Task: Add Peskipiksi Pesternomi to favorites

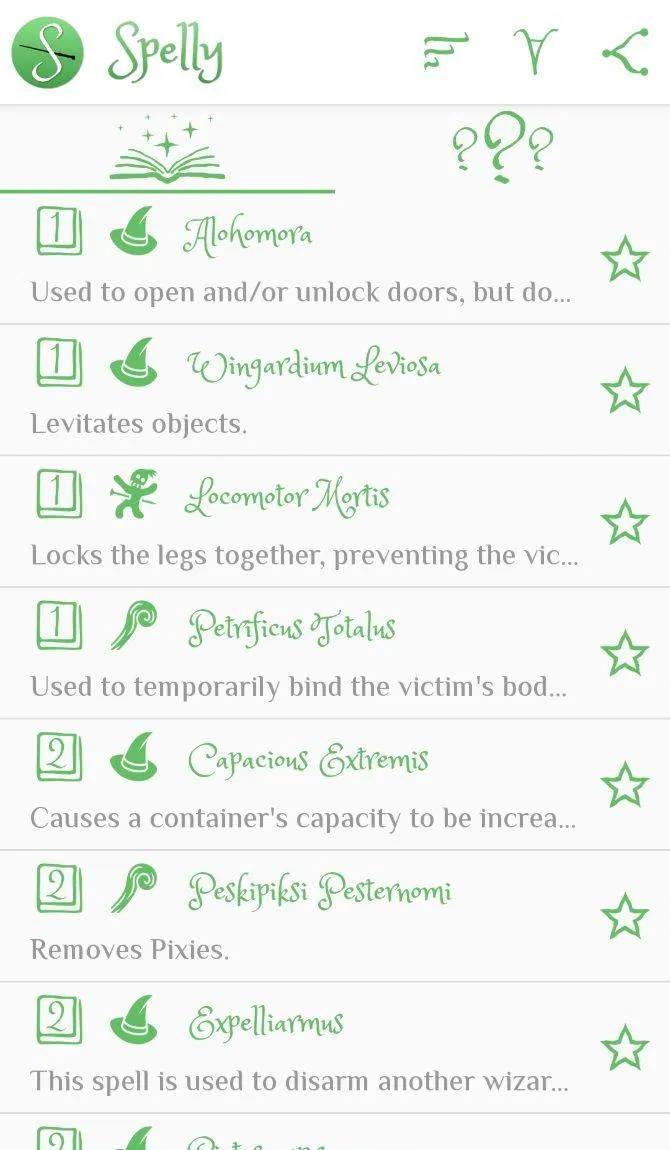Action: pos(625,916)
